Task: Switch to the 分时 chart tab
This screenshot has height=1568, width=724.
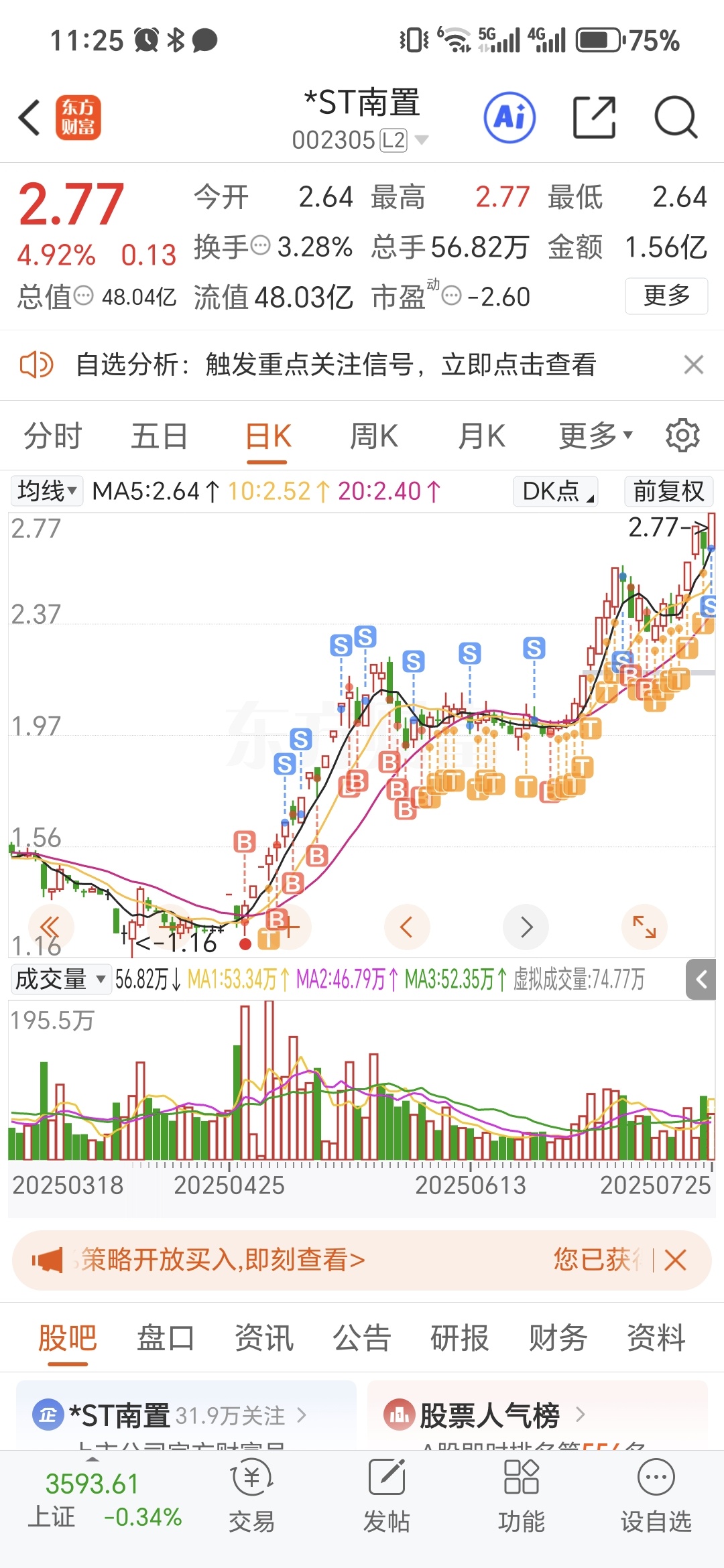Action: 53,436
